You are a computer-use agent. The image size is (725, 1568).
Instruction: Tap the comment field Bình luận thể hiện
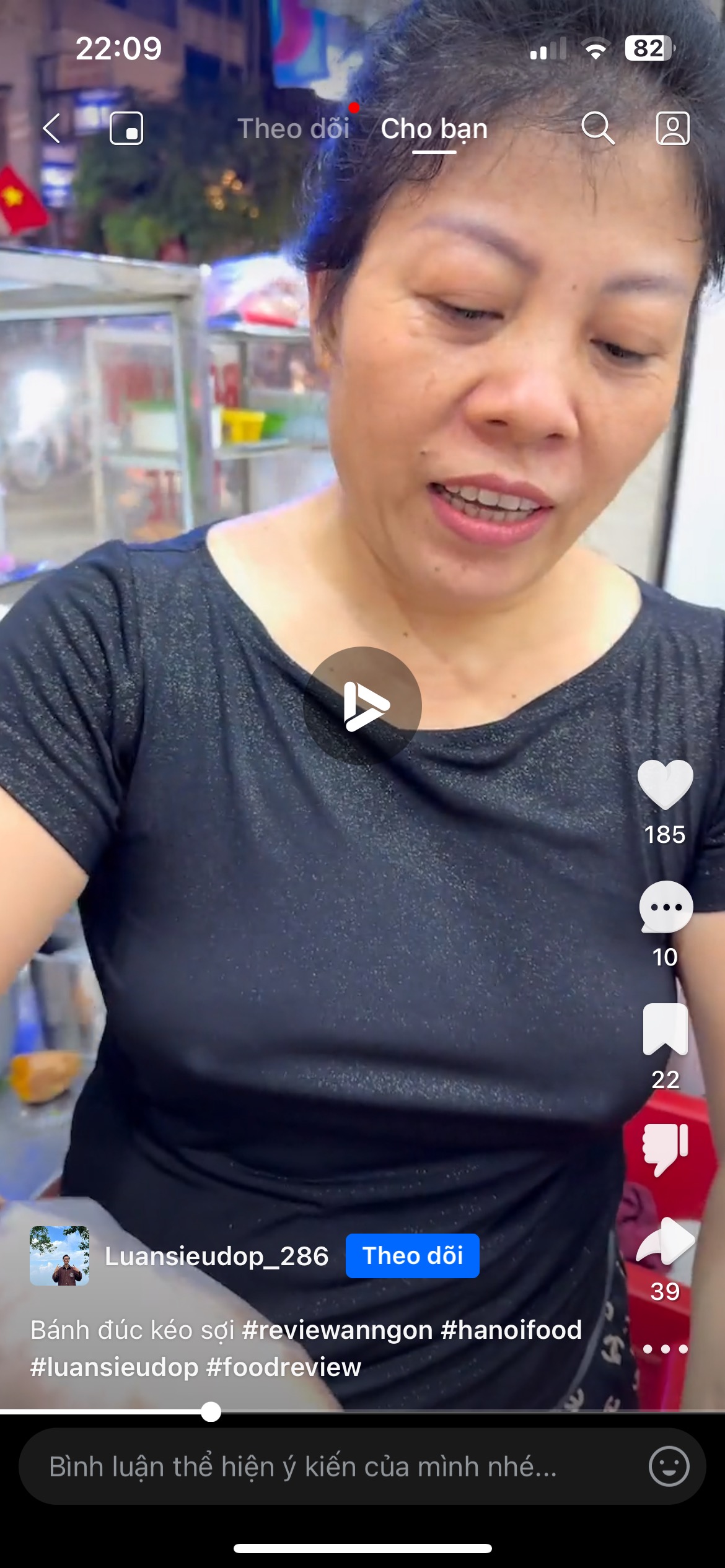(304, 1466)
